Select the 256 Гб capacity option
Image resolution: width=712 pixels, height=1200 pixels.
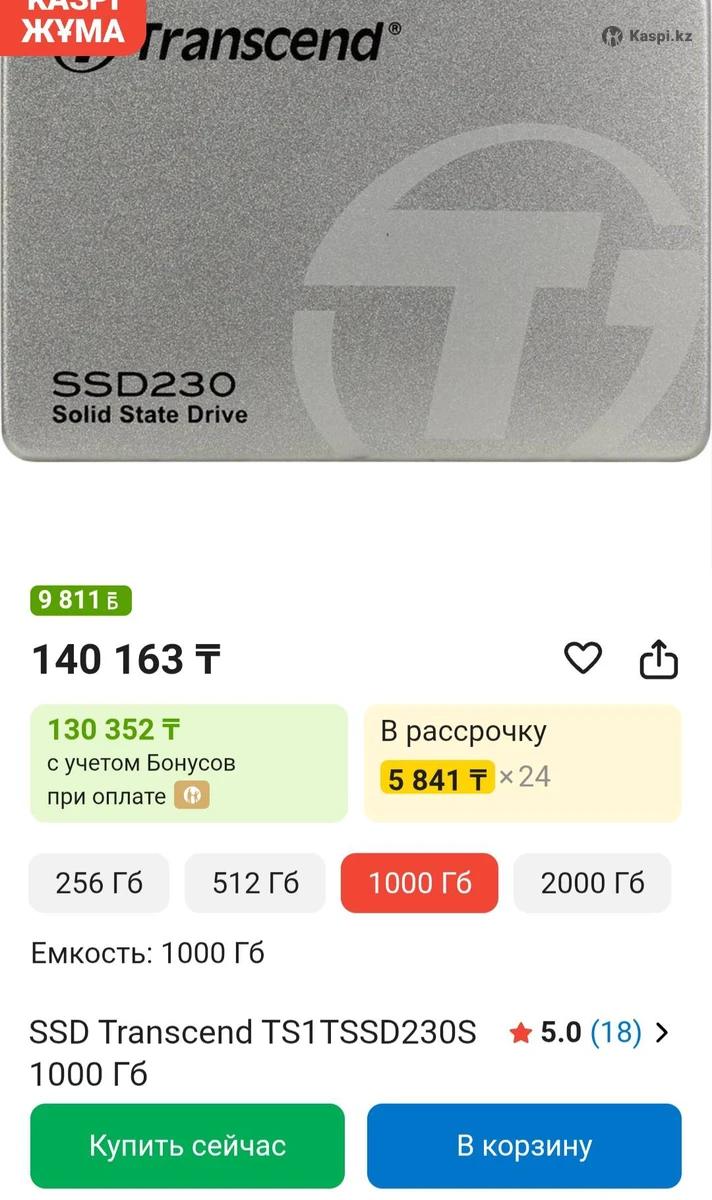[x=99, y=883]
